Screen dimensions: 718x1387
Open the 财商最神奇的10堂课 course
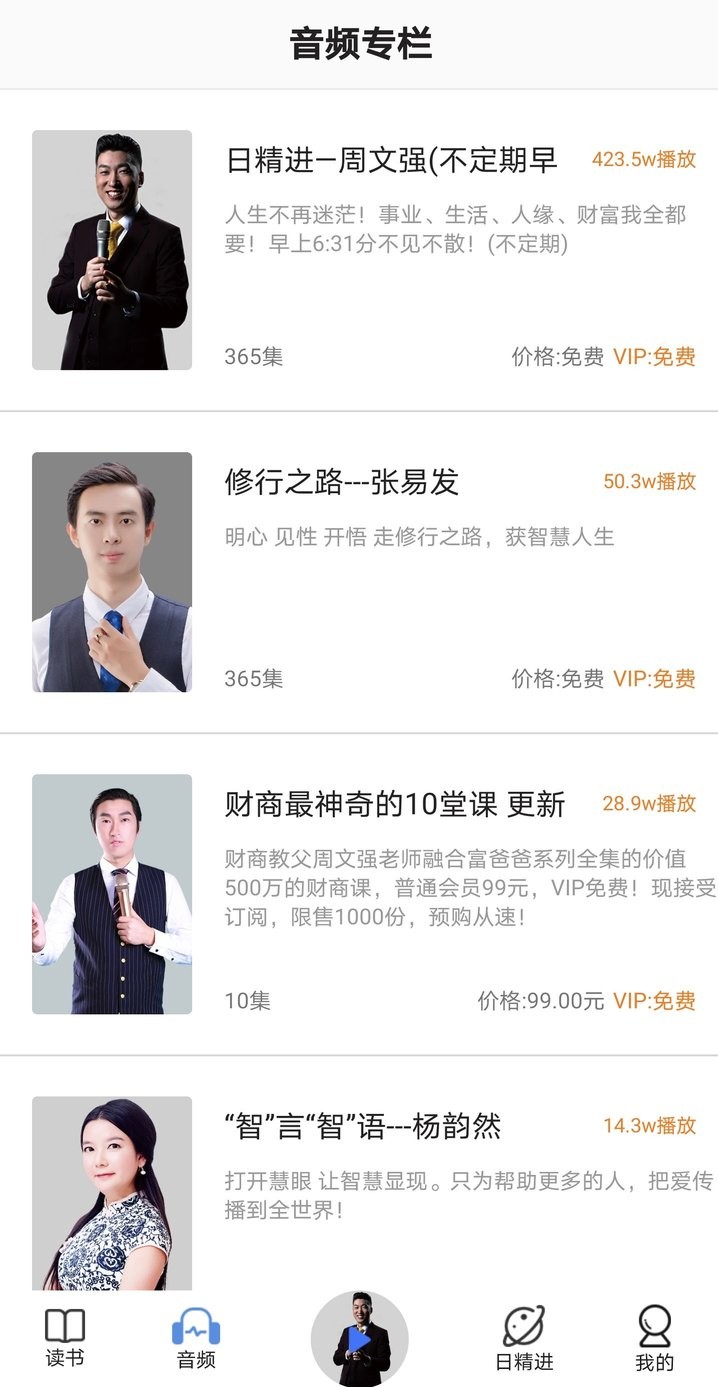pos(395,805)
